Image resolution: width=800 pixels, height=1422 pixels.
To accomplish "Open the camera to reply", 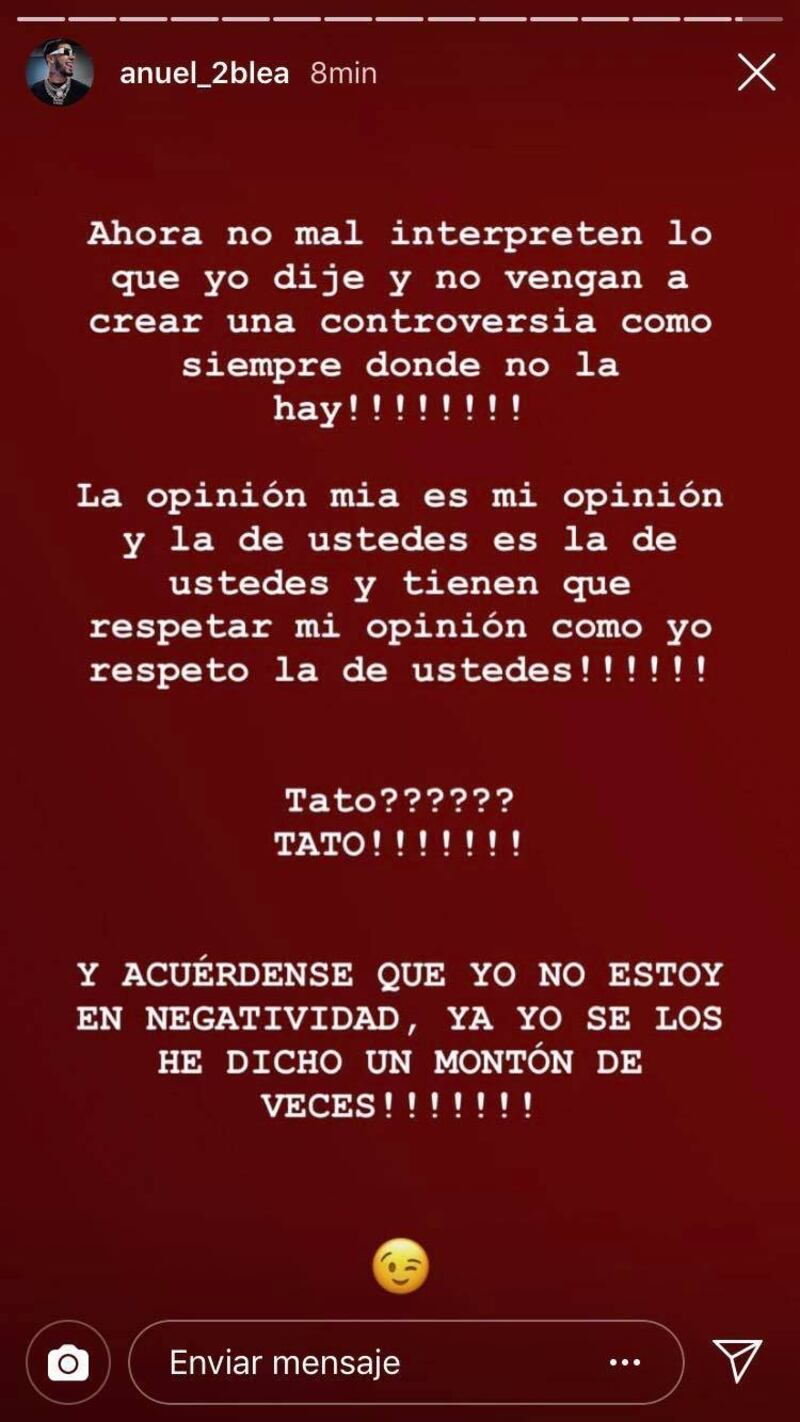I will click(x=68, y=1362).
